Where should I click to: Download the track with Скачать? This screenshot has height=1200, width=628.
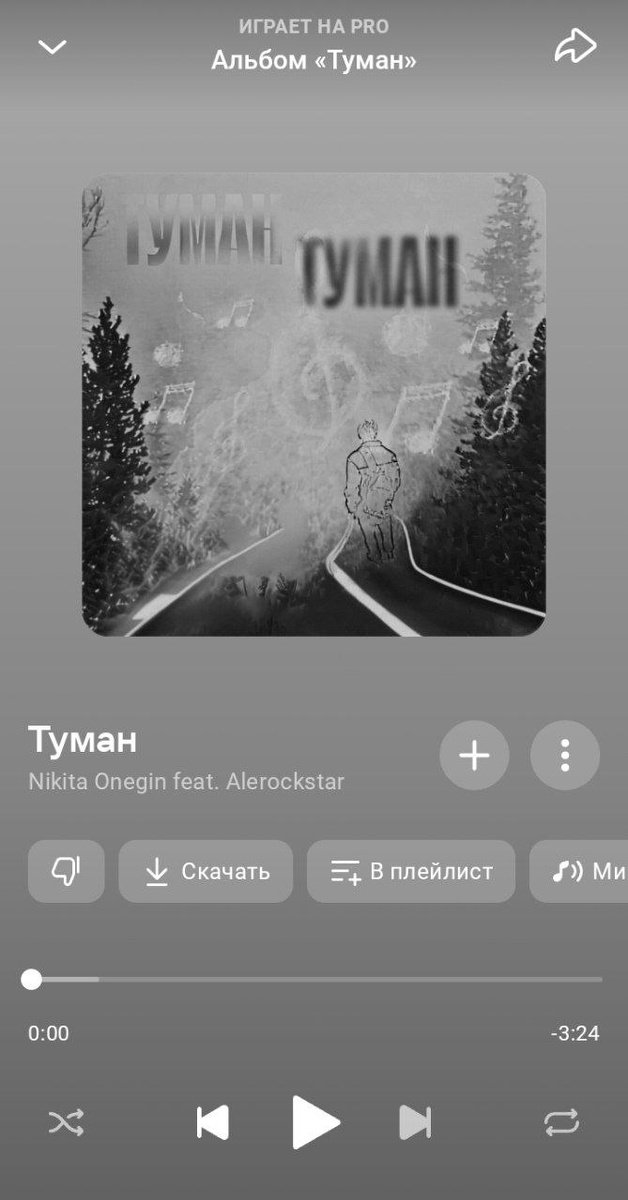click(206, 871)
